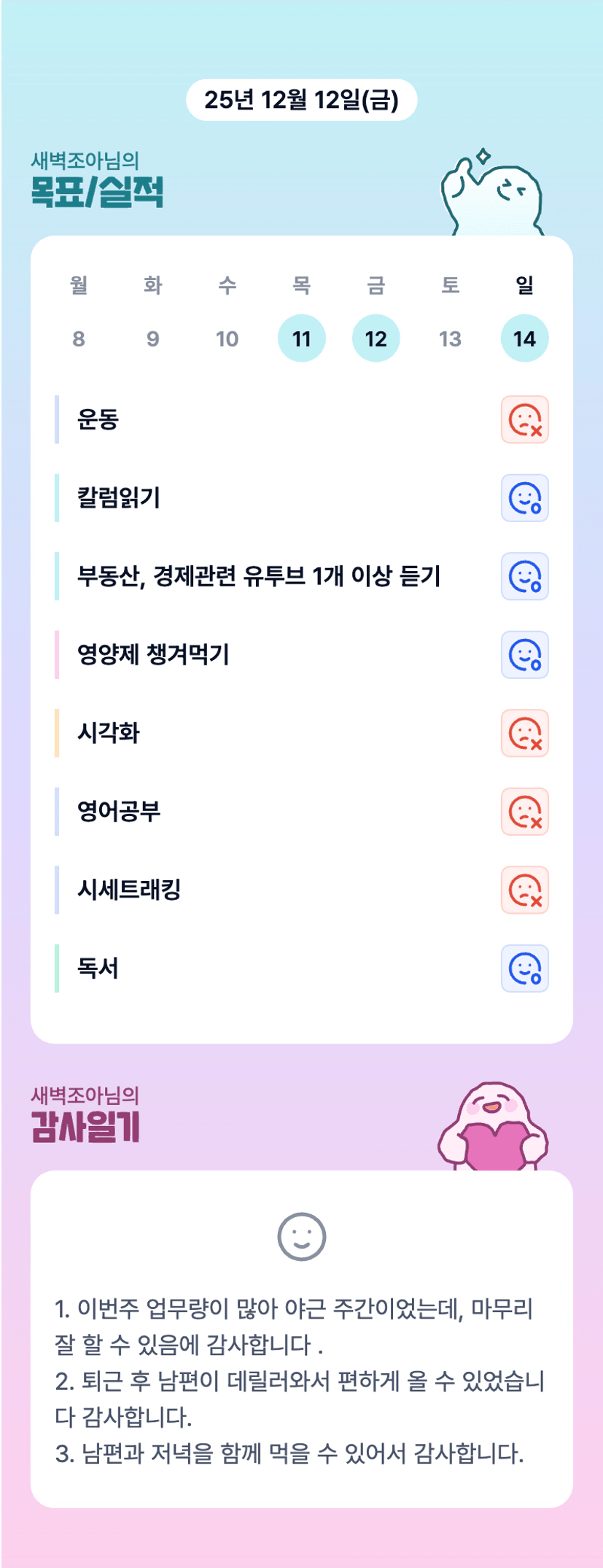Tap the red failed icon for 시각화
The width and height of the screenshot is (603, 1568).
point(524,733)
